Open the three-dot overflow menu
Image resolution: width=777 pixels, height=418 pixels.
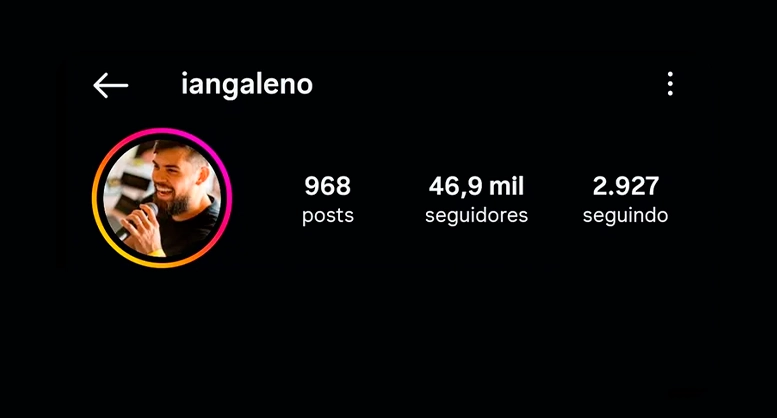670,84
